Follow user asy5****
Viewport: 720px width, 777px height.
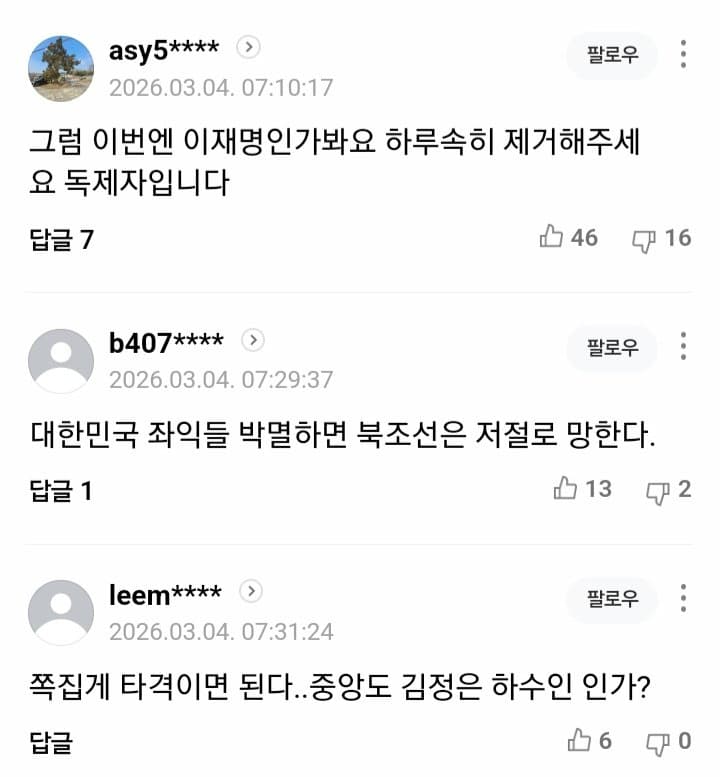[612, 56]
